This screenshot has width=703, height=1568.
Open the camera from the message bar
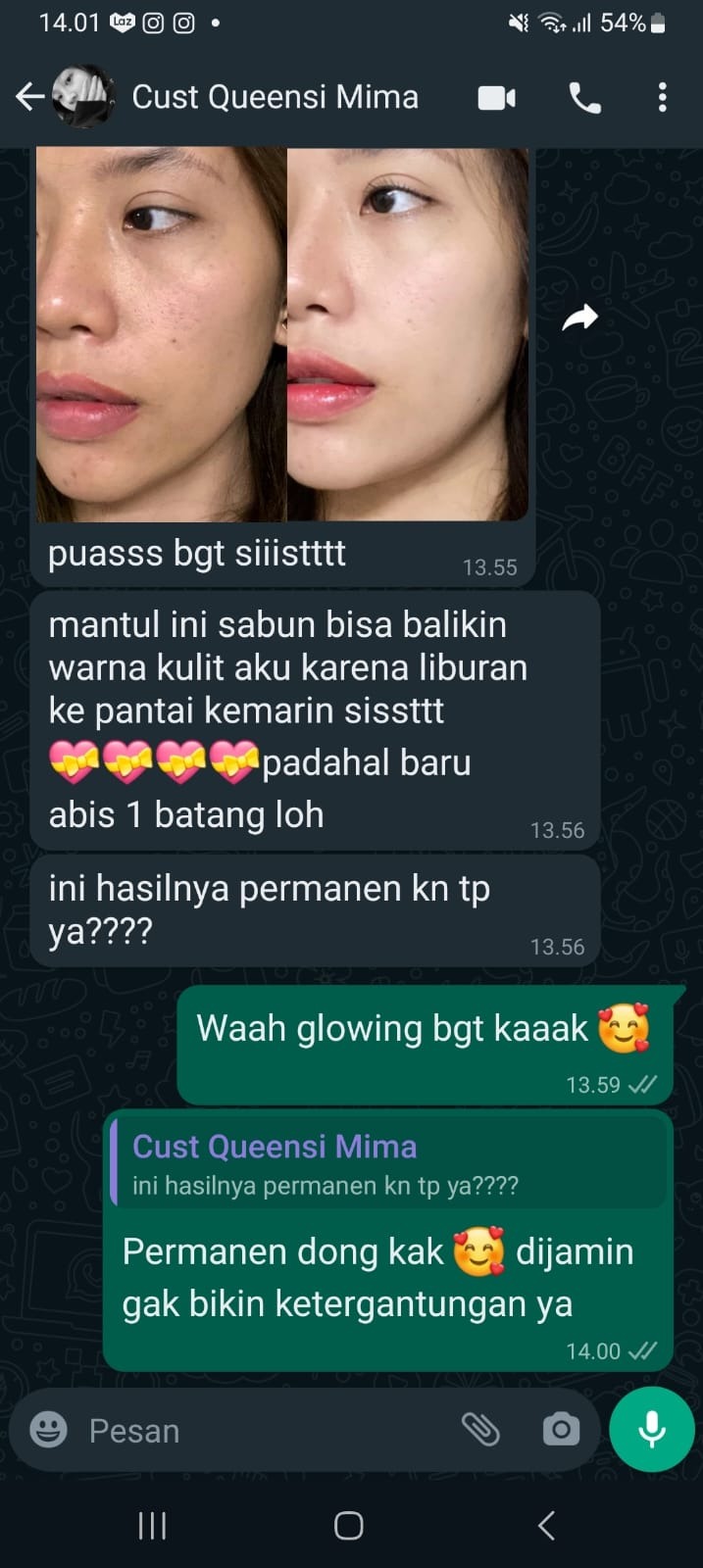tap(561, 1430)
